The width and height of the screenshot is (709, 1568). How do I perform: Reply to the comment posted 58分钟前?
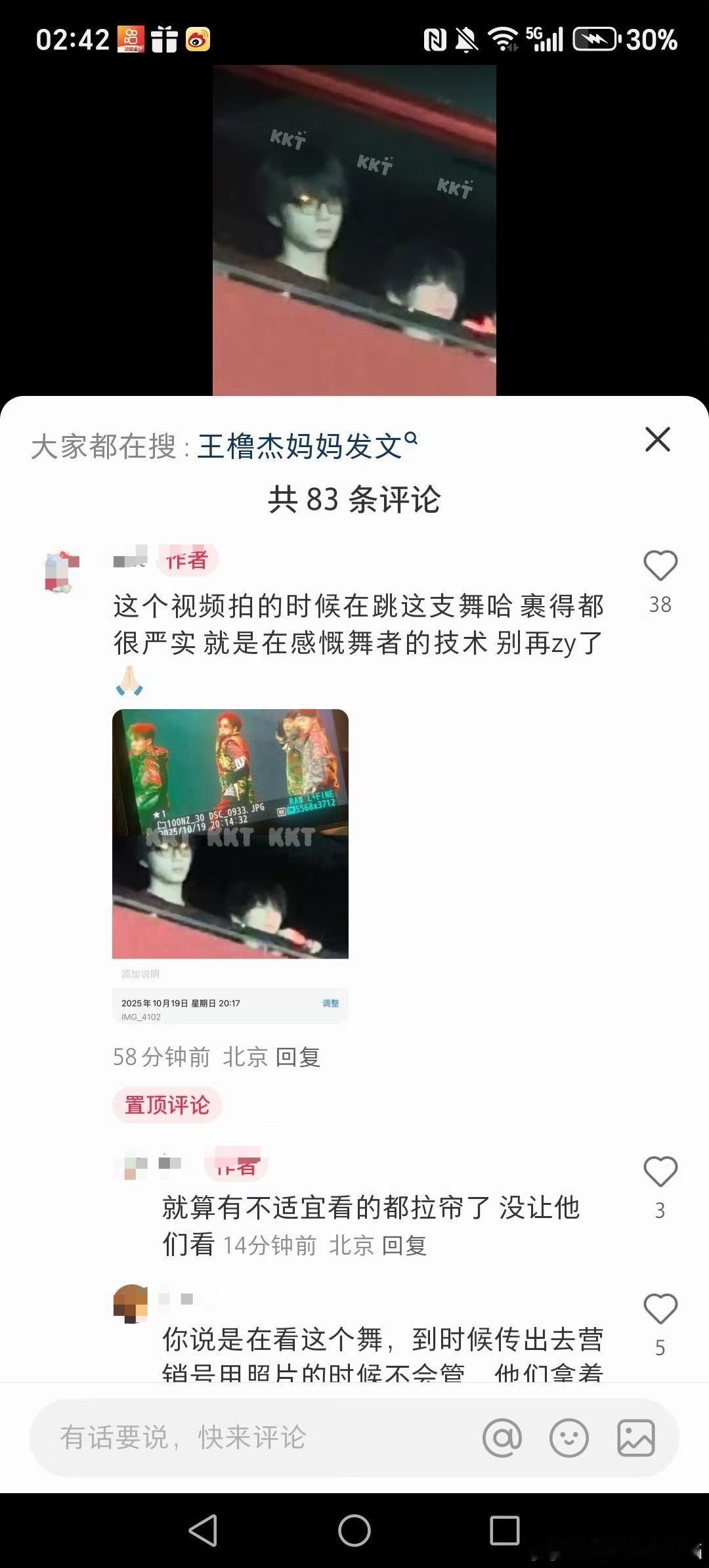pos(297,1056)
